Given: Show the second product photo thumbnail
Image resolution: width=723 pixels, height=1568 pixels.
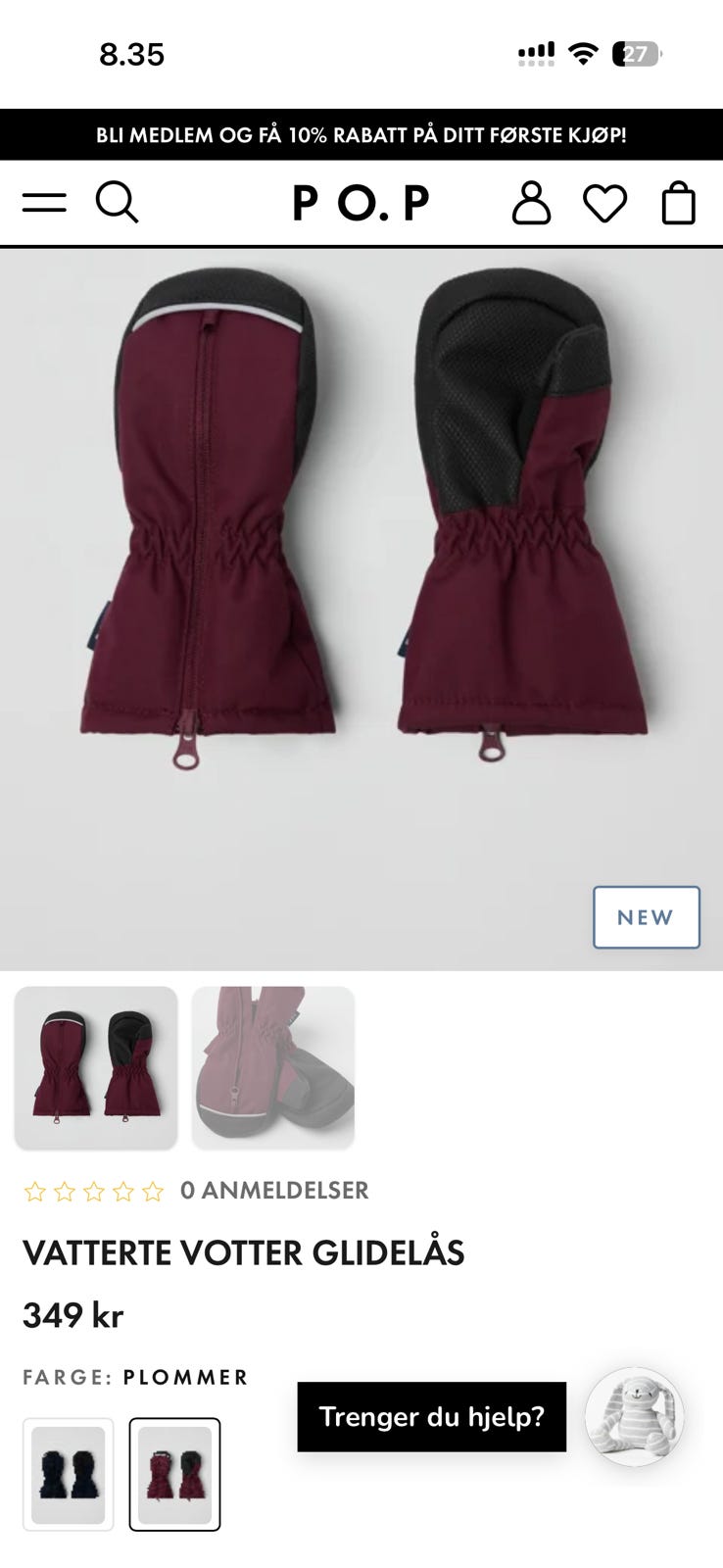Looking at the screenshot, I should coord(273,1067).
